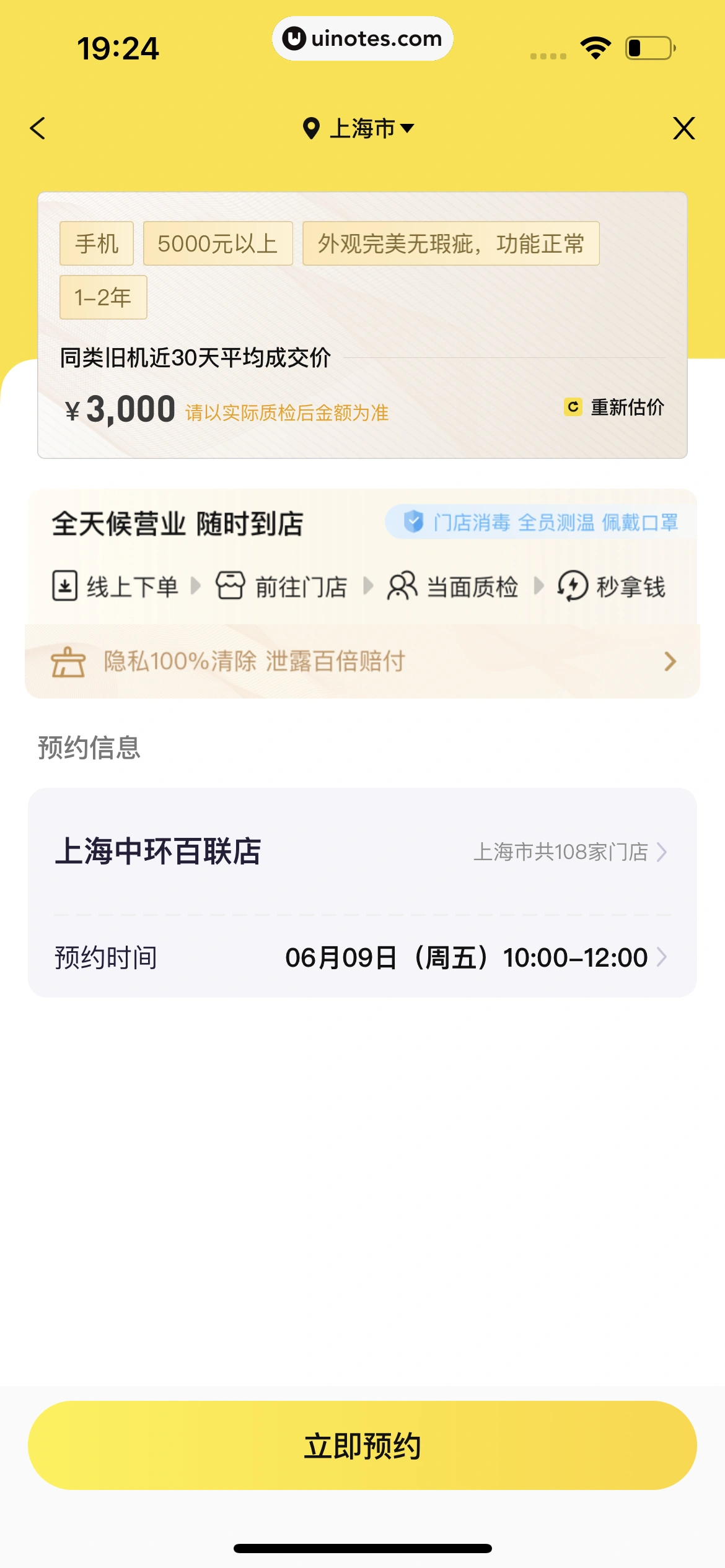Screen dimensions: 725x1568
Task: Tap the 立即预约 booking button
Action: [362, 1445]
